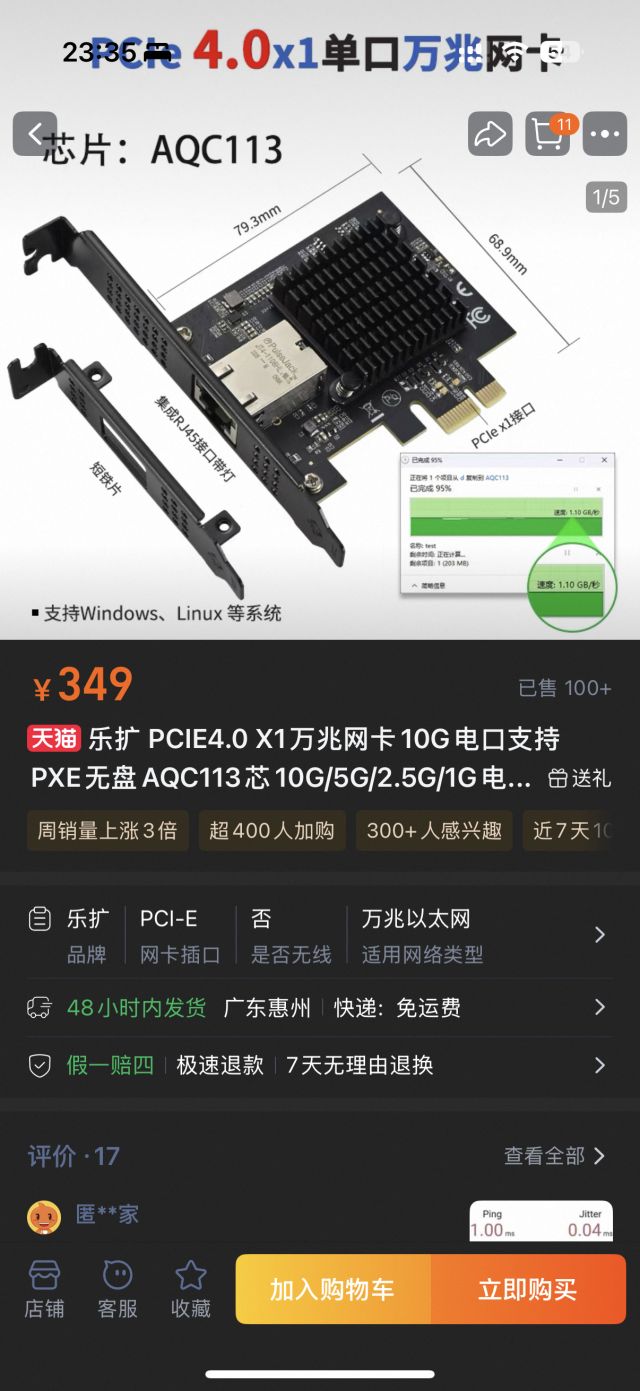Open the main product image

point(320,400)
